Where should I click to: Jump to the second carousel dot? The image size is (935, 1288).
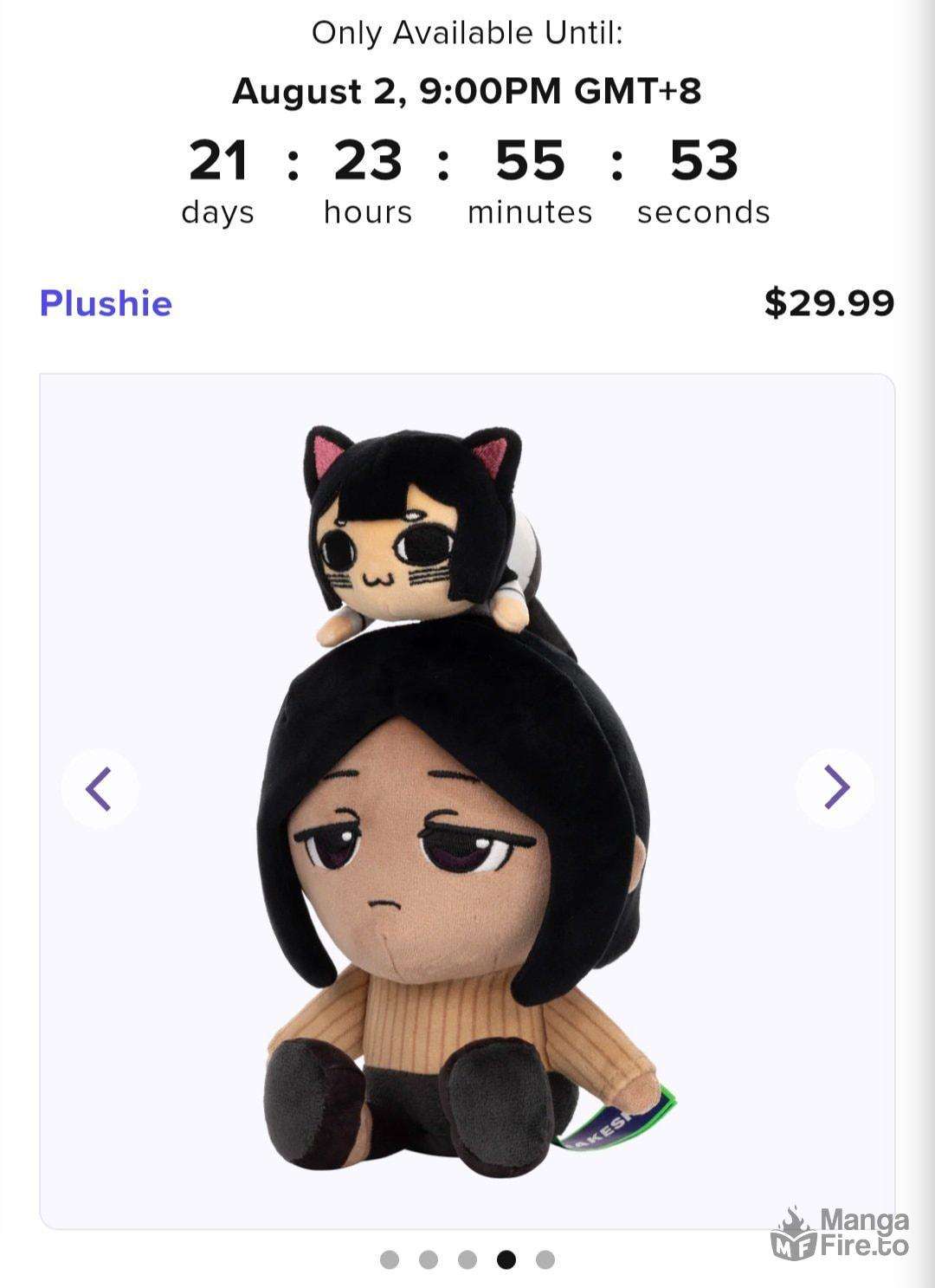click(x=429, y=1259)
